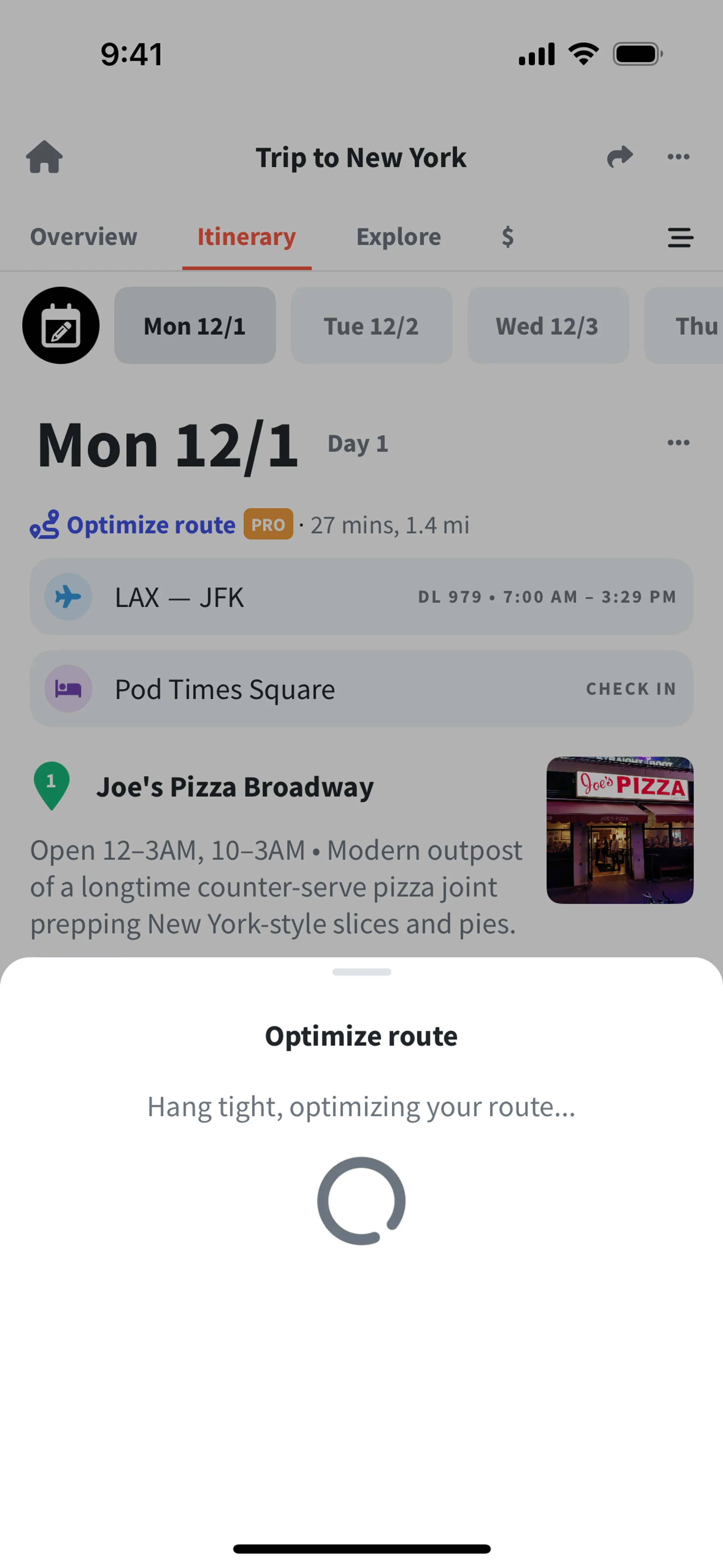Select the Mon 12/1 day chip
This screenshot has width=723, height=1568.
(x=195, y=326)
